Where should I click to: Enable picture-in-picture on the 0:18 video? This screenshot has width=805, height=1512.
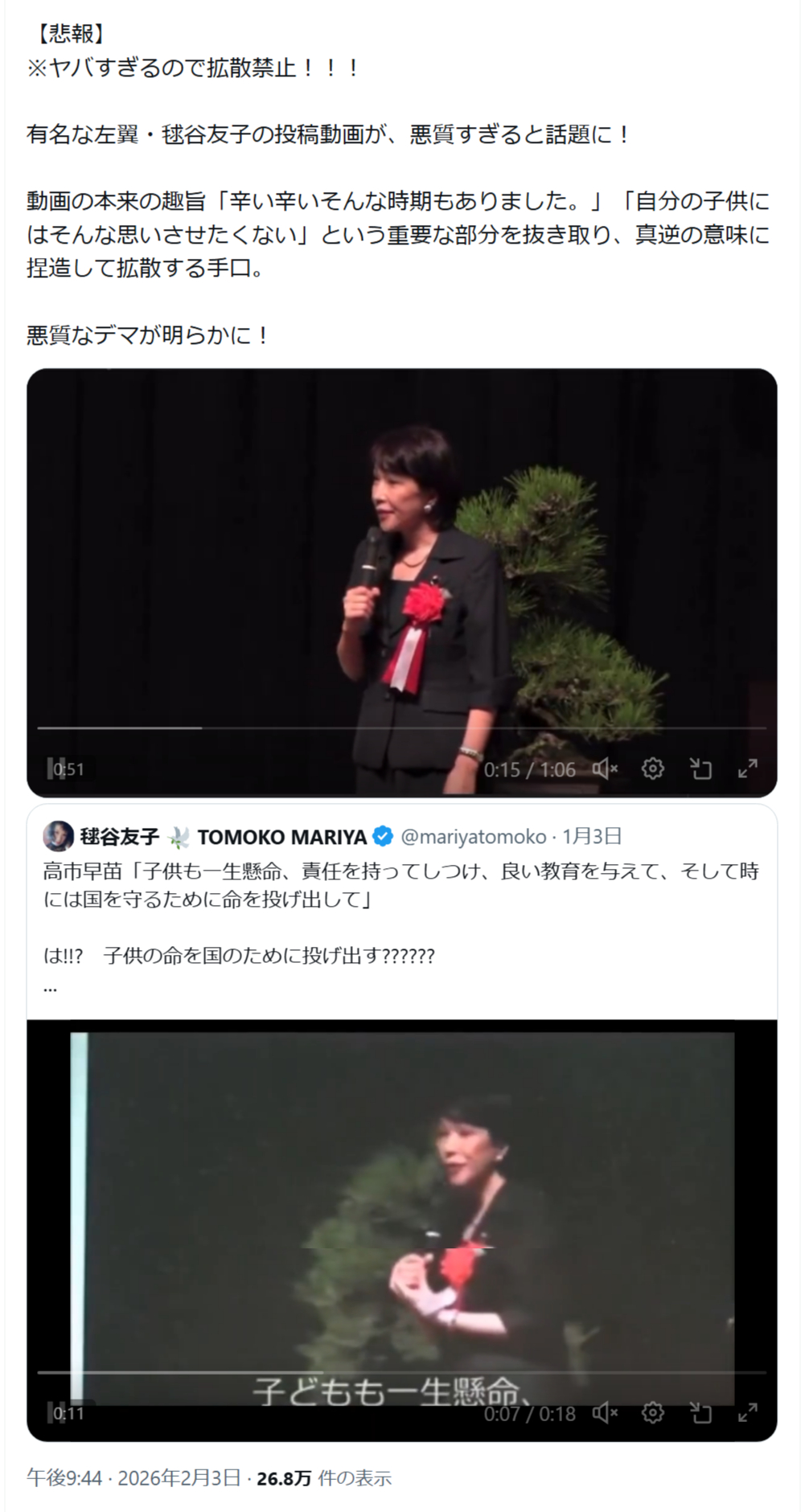700,1413
